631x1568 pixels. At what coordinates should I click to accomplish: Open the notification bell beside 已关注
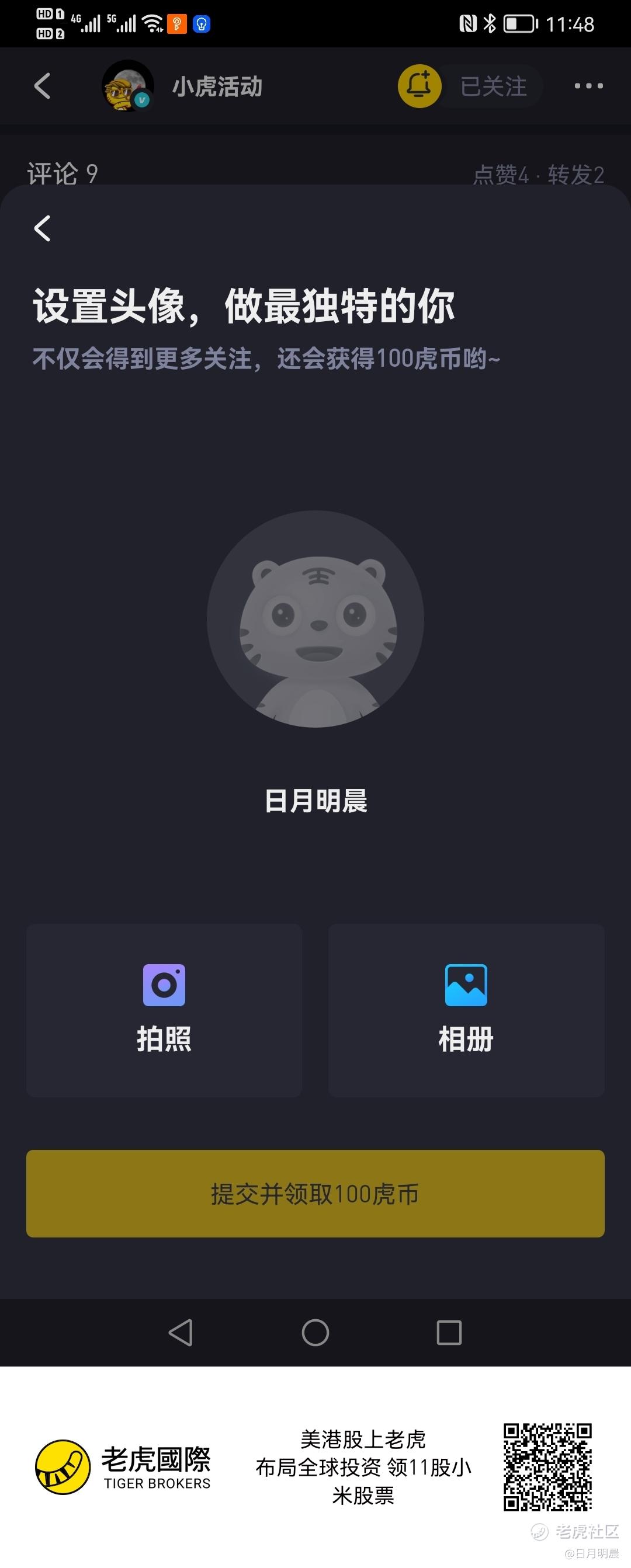419,86
